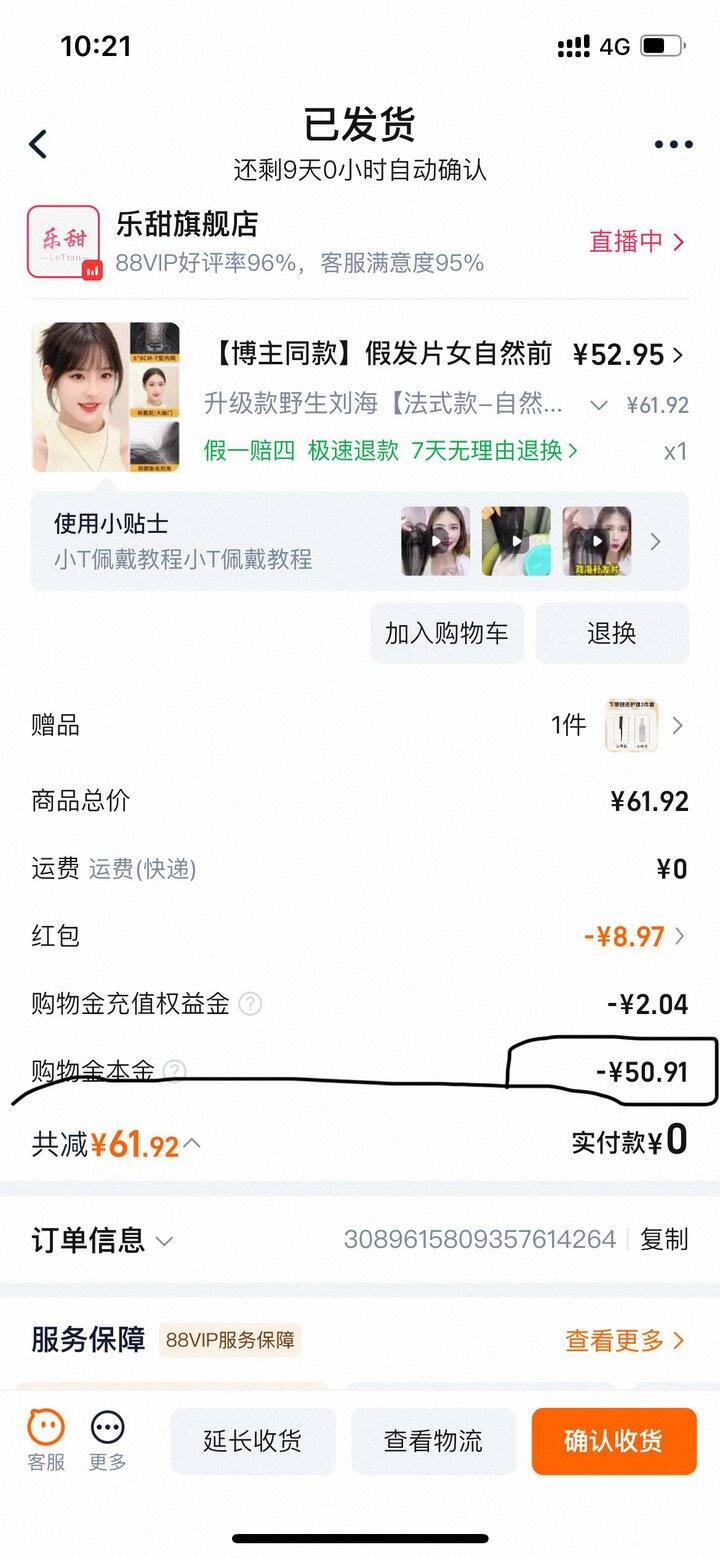The width and height of the screenshot is (720, 1558).
Task: Copy the order number with 复制
Action: pyautogui.click(x=663, y=1240)
